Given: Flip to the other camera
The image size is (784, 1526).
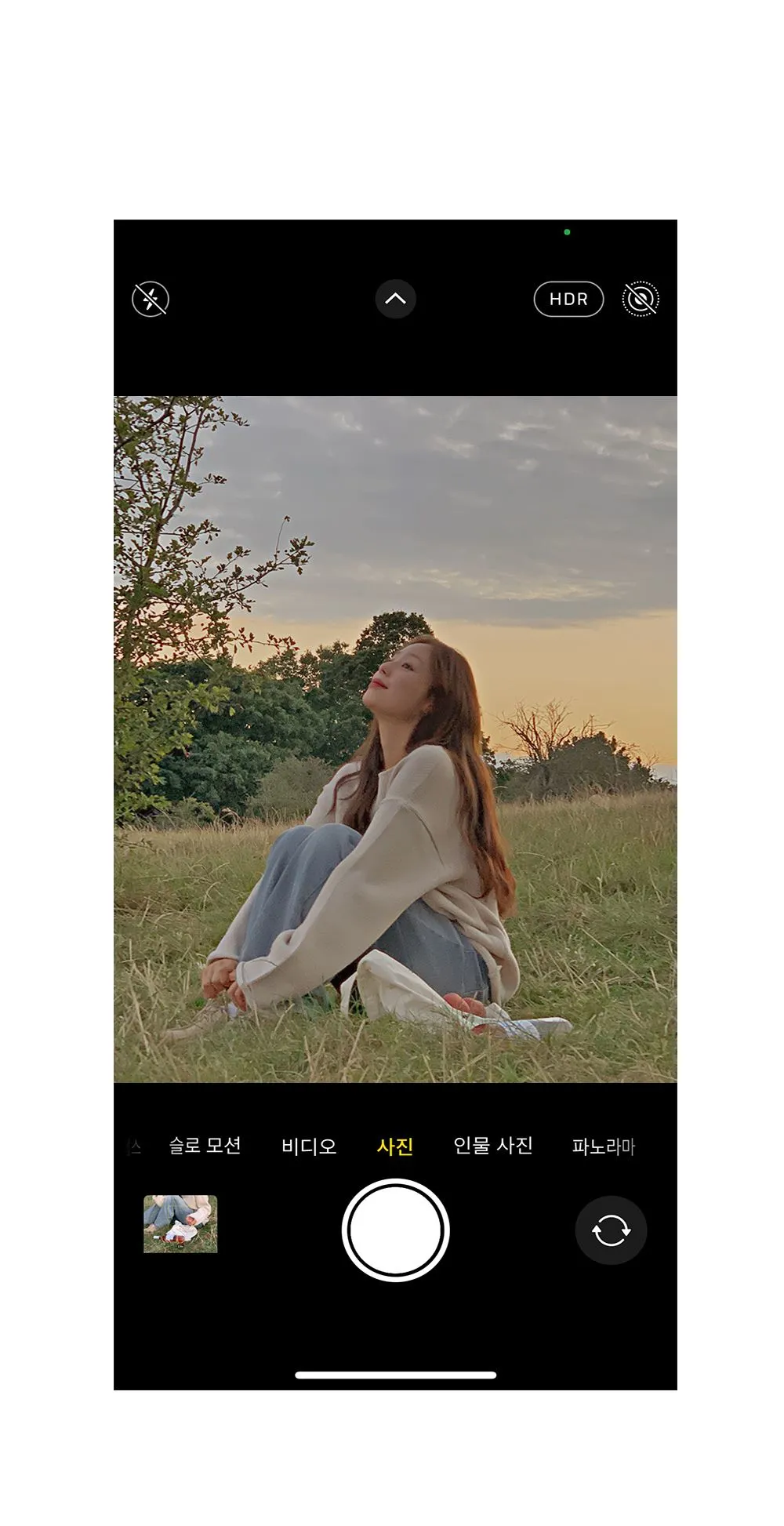Looking at the screenshot, I should click(x=611, y=1230).
